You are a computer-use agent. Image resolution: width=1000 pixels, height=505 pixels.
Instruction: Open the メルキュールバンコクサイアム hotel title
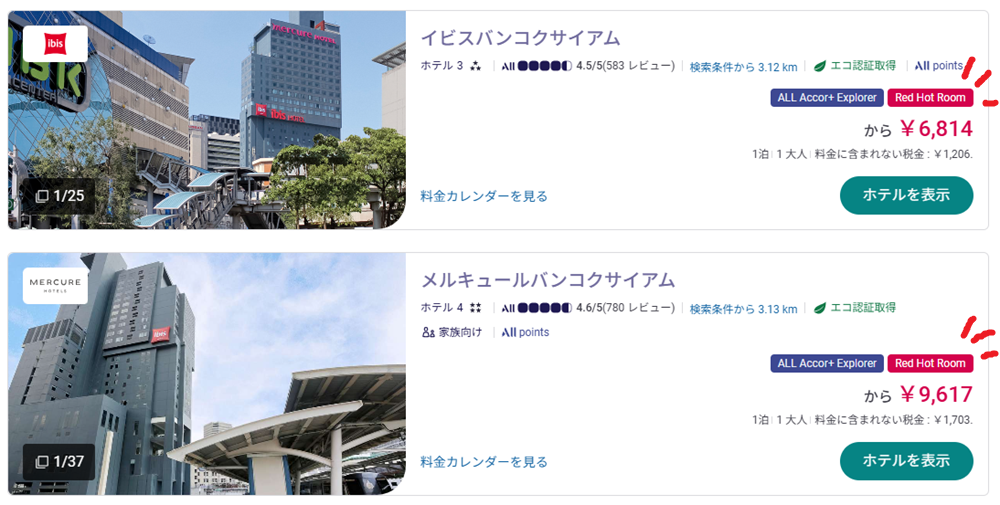pyautogui.click(x=547, y=279)
